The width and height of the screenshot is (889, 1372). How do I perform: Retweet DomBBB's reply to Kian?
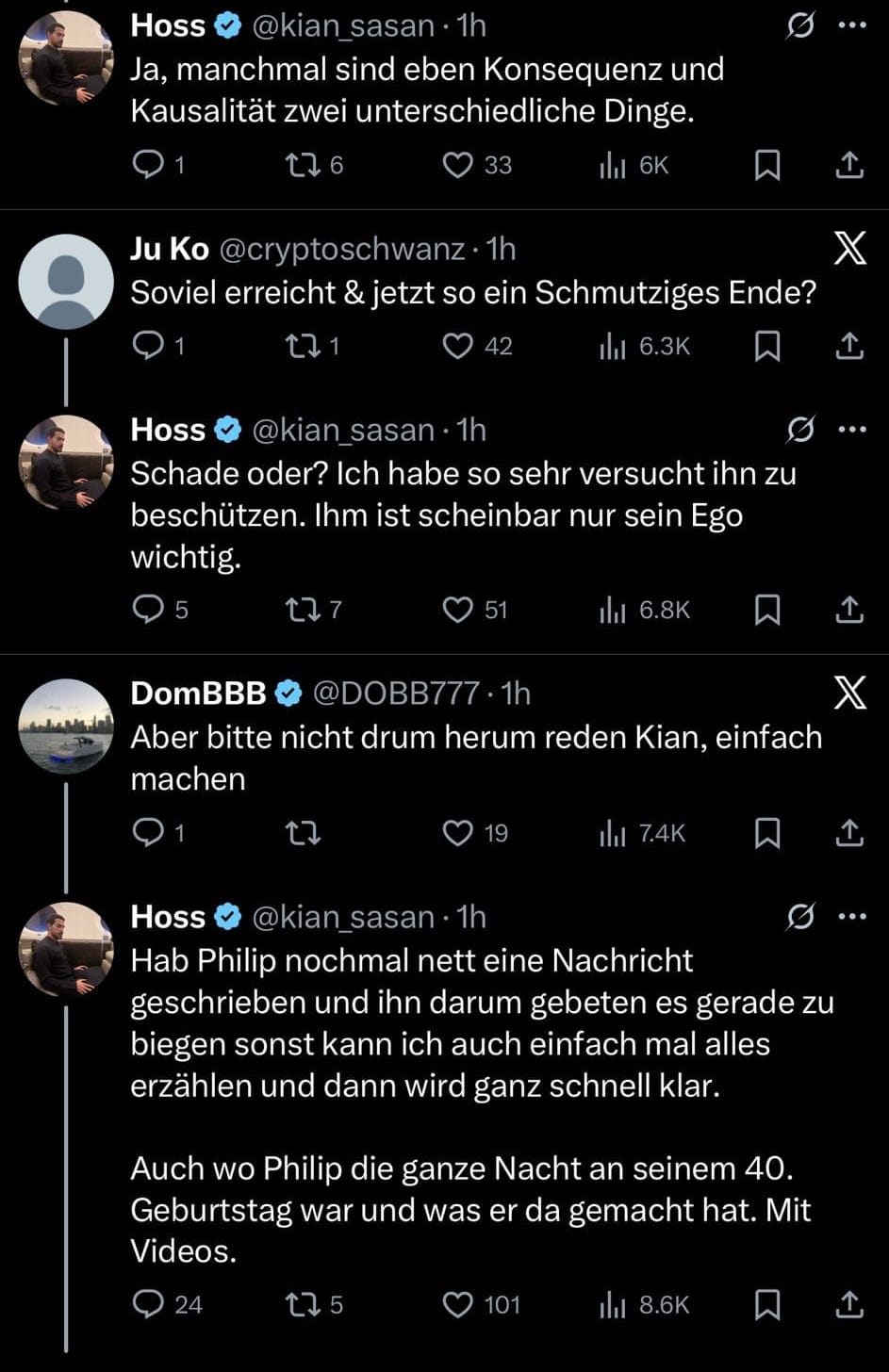[303, 833]
